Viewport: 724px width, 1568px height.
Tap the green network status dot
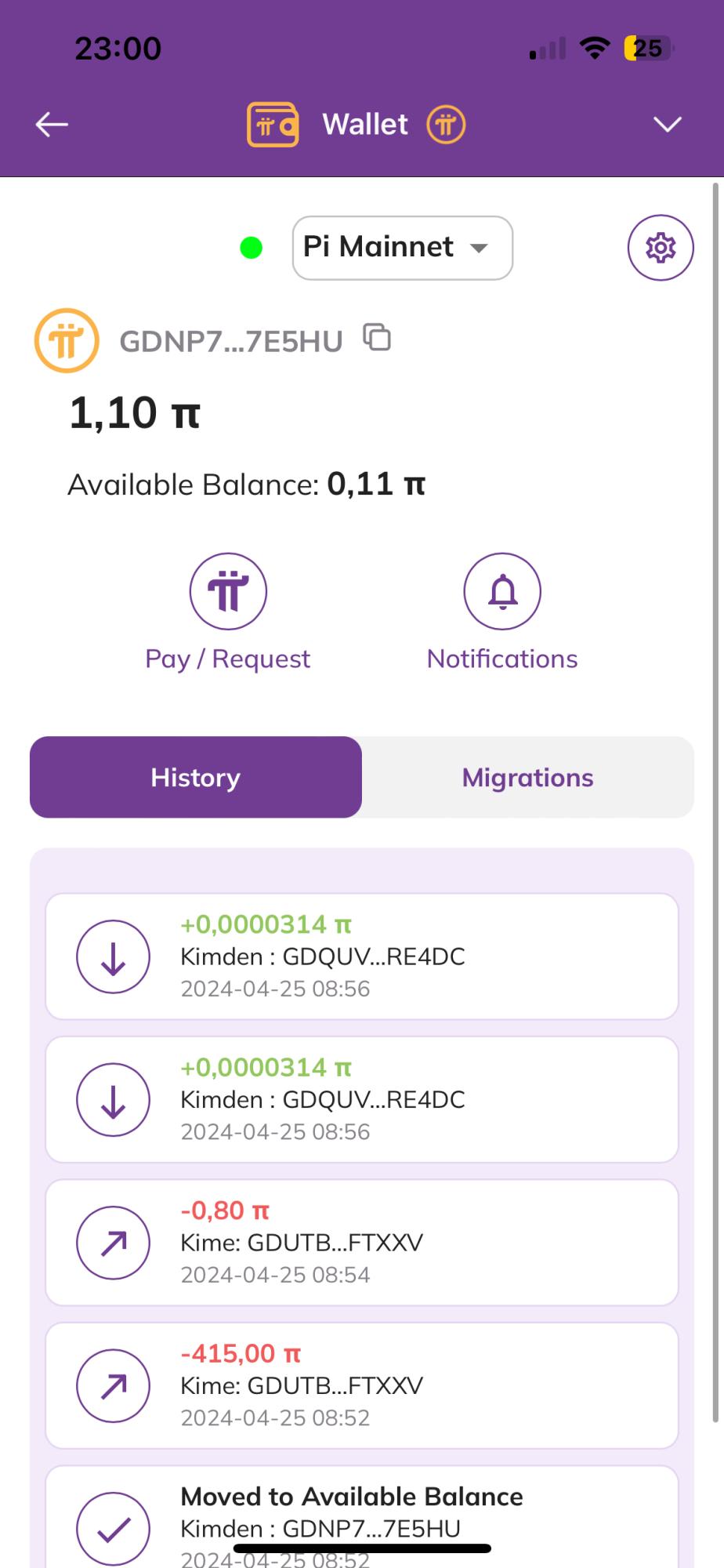(251, 247)
